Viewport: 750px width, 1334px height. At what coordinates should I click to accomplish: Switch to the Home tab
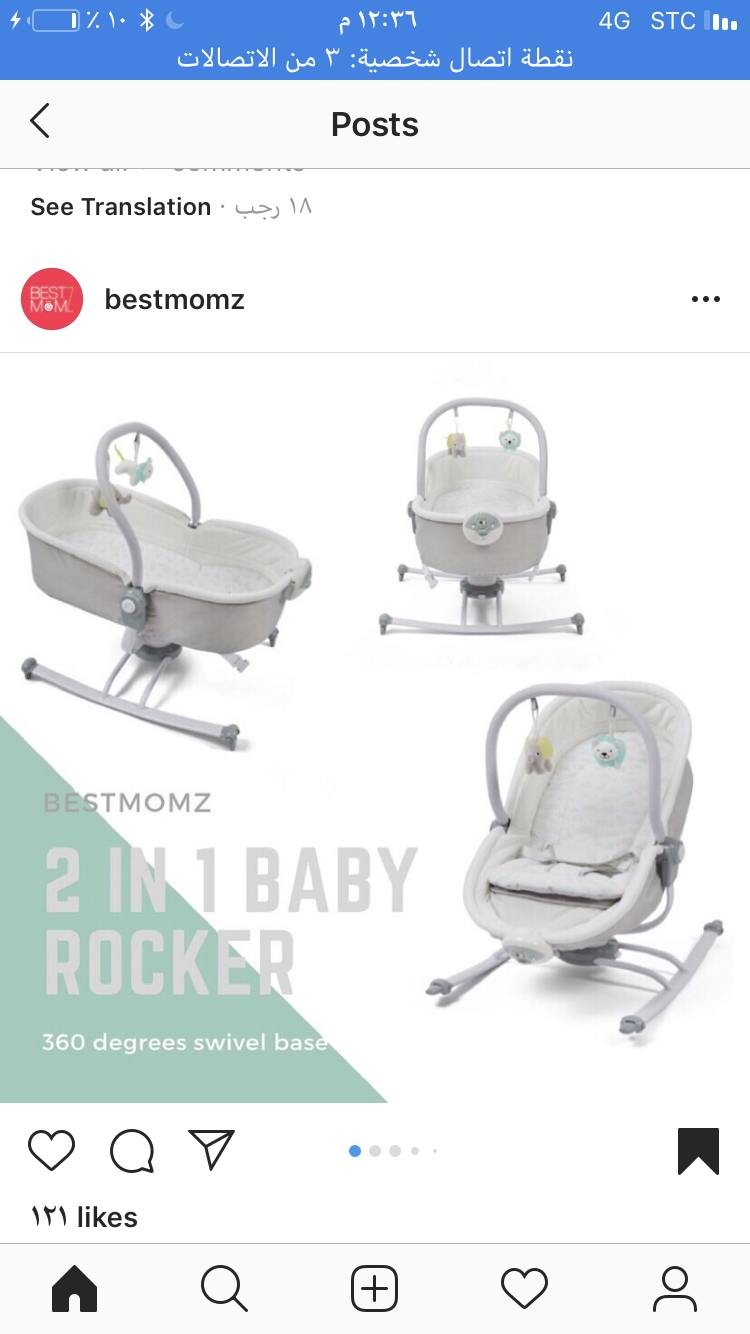tap(75, 1288)
